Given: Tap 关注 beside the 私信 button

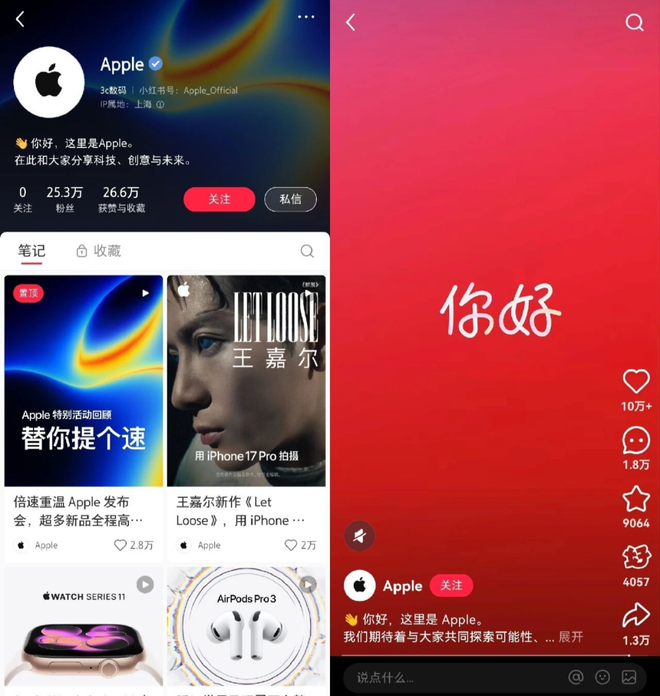Looking at the screenshot, I should point(219,199).
